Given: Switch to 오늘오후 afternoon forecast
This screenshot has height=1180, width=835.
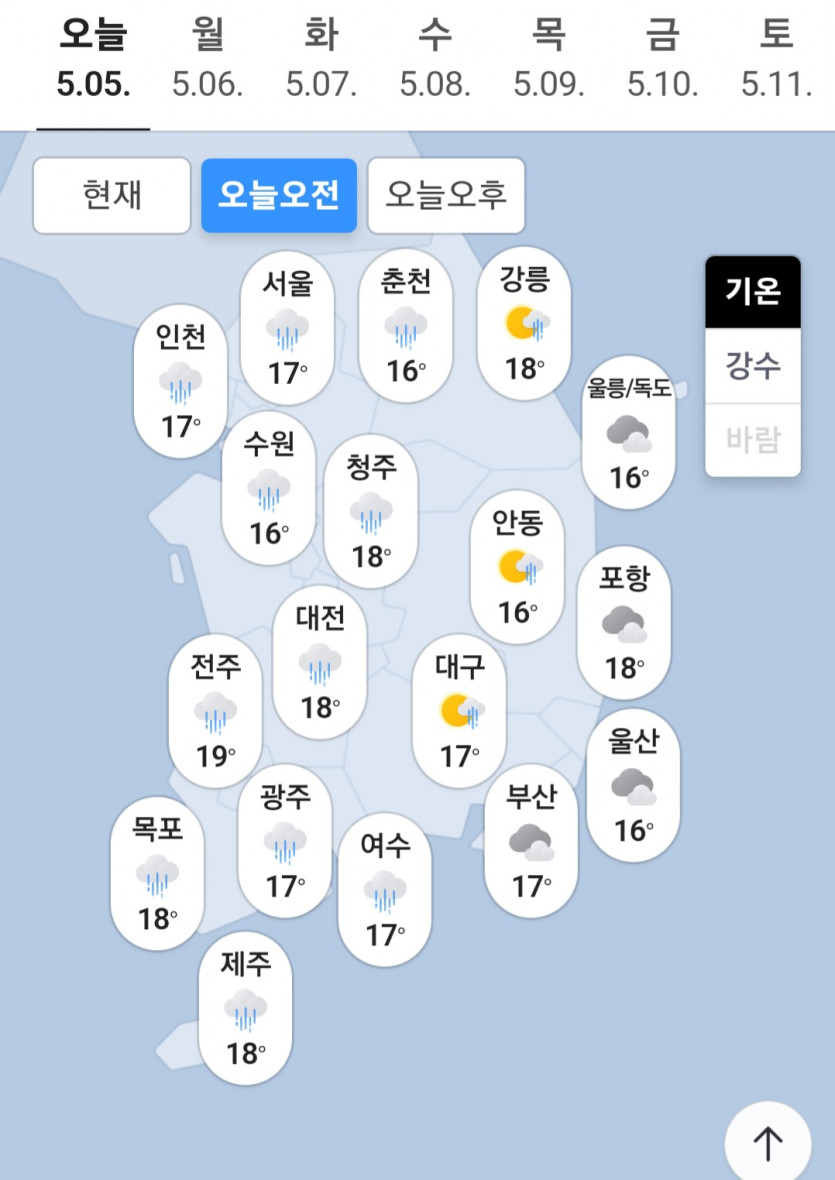Looking at the screenshot, I should click(446, 195).
